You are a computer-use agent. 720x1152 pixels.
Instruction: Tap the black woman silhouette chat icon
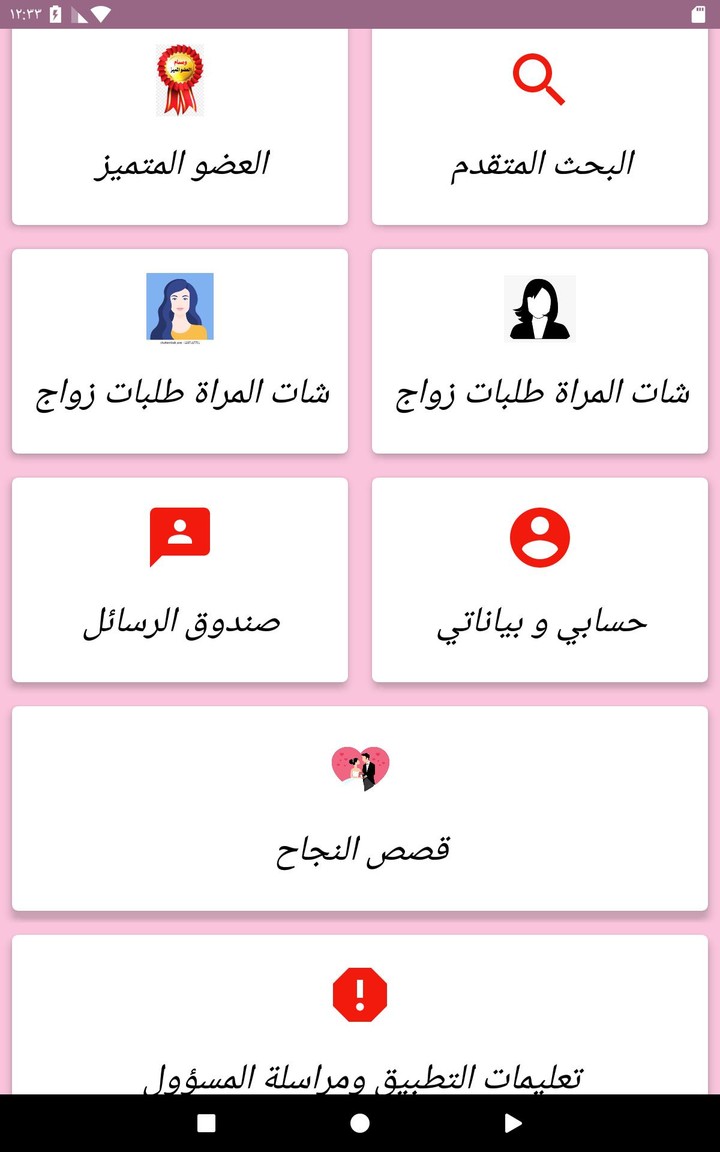(x=539, y=309)
